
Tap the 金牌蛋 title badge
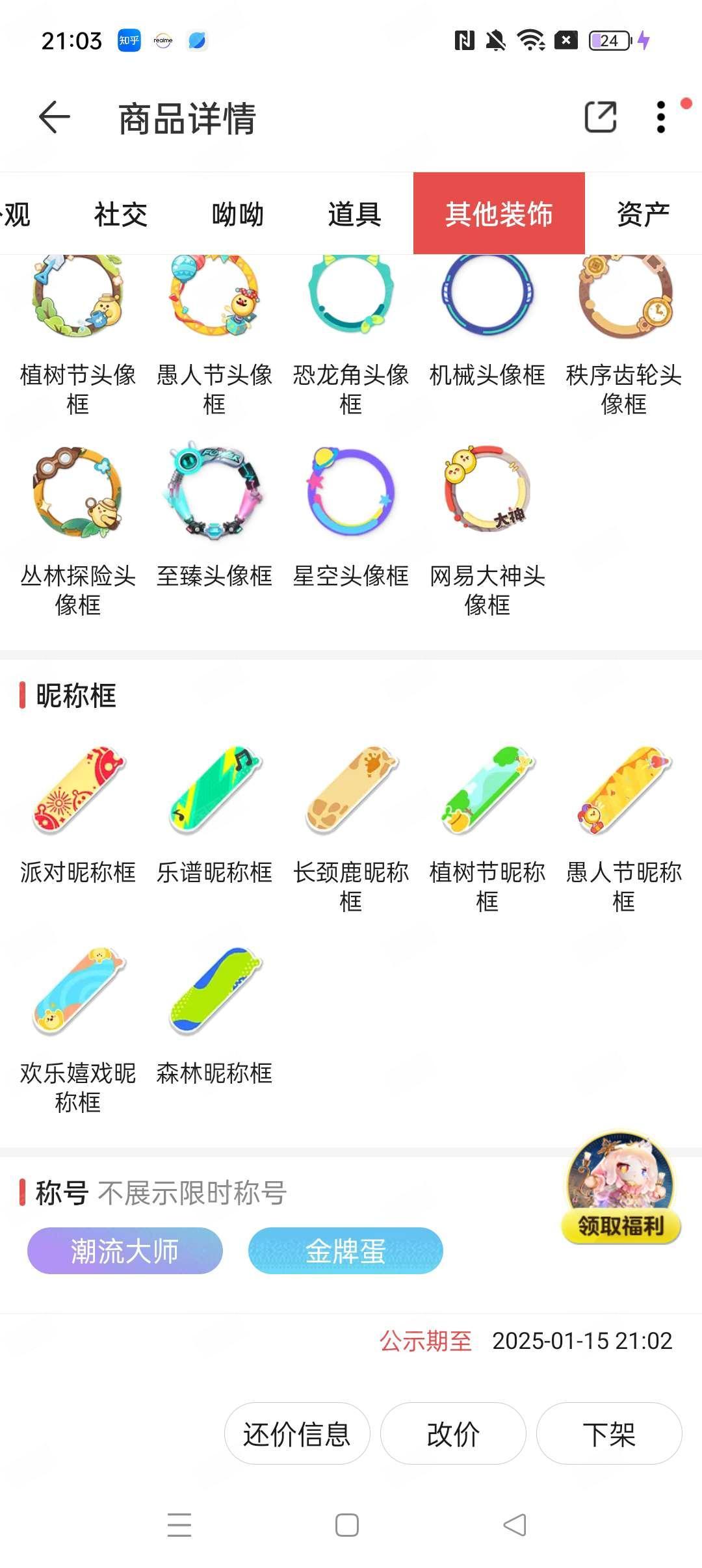346,1251
